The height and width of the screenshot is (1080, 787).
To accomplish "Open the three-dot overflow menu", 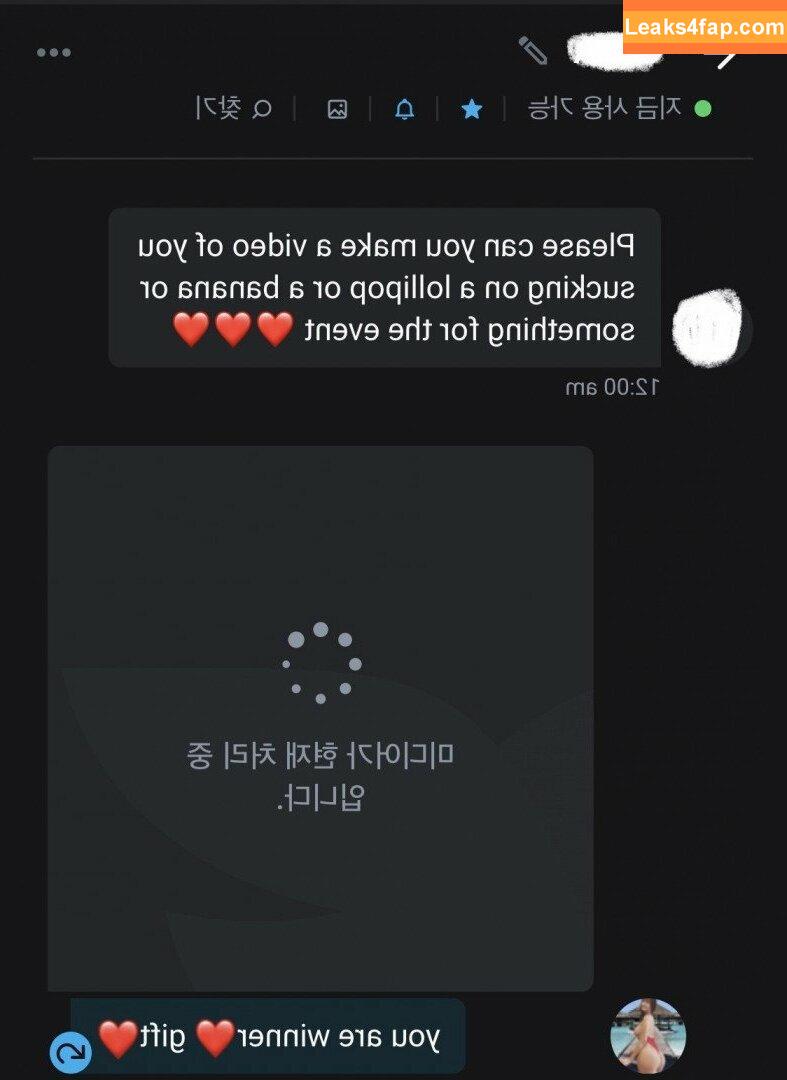I will [x=53, y=52].
